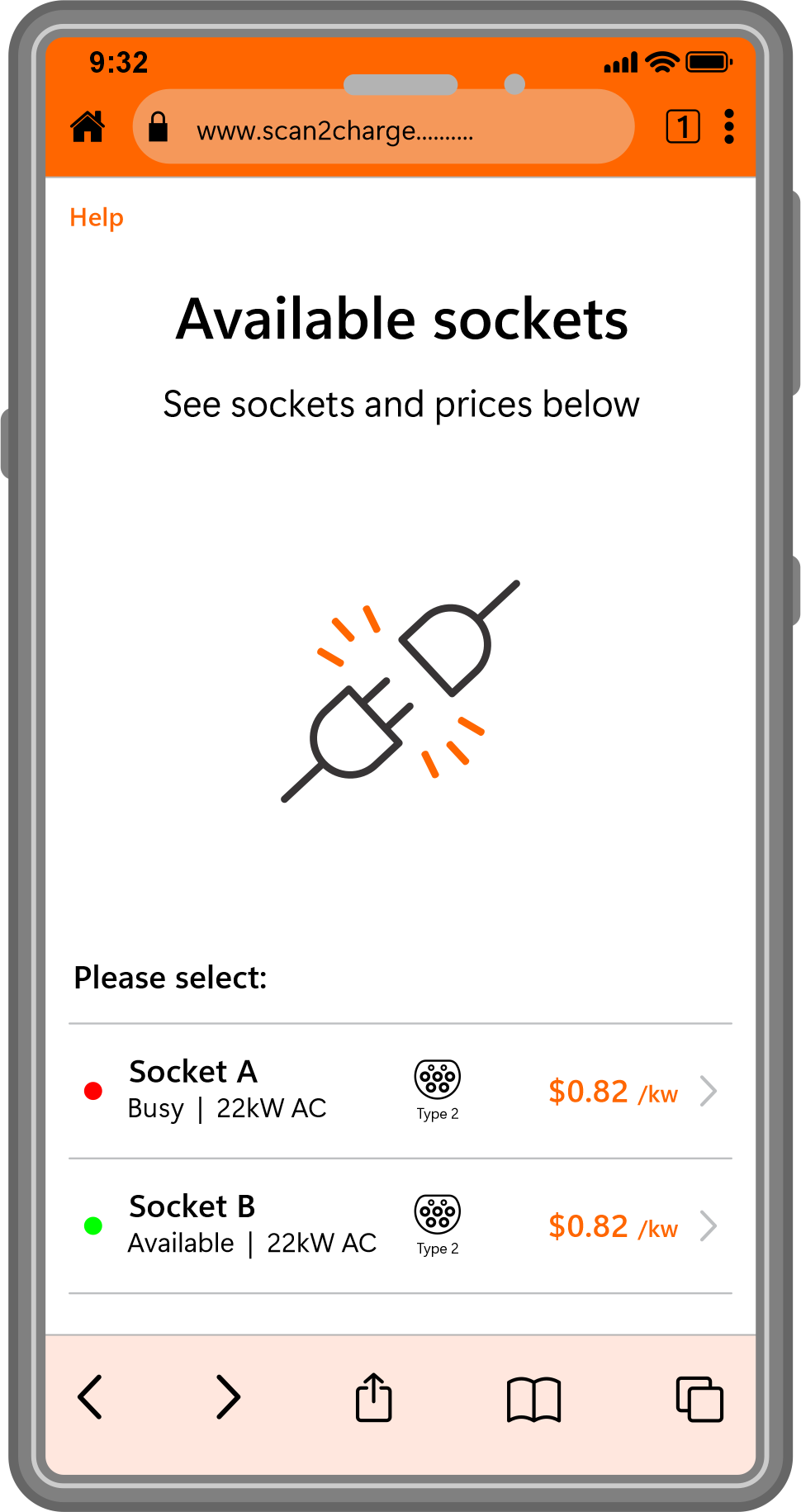Share this page using the share icon

point(374,1396)
